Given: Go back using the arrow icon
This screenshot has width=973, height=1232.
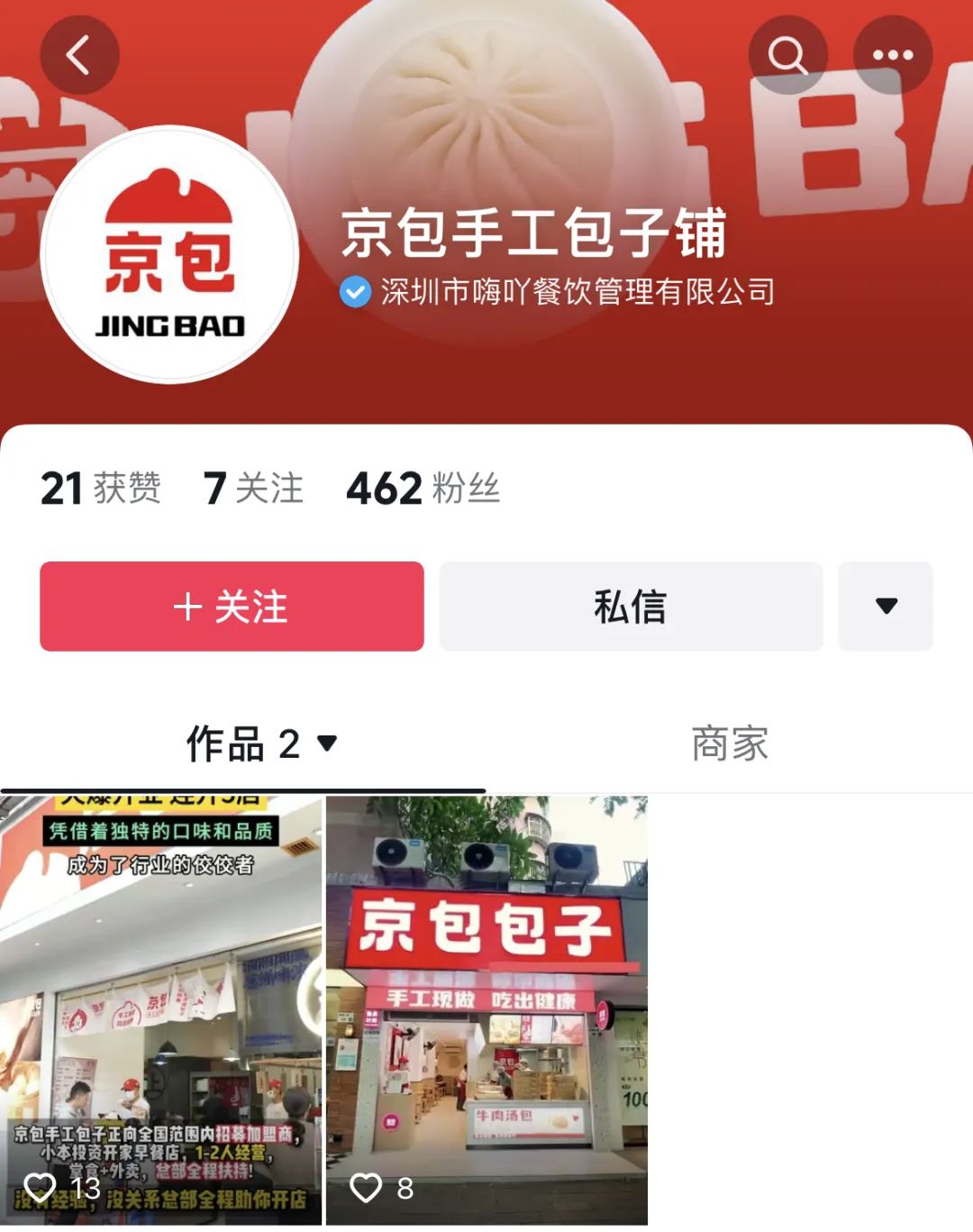Looking at the screenshot, I should coord(79,55).
